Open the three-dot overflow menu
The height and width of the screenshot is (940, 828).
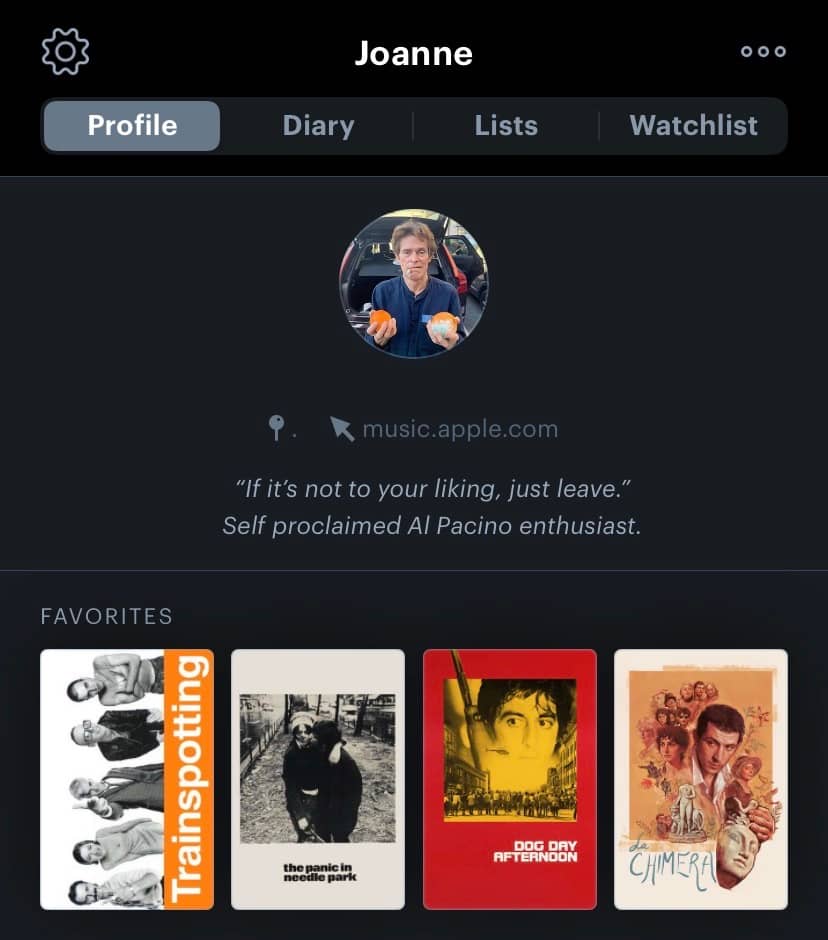(763, 52)
